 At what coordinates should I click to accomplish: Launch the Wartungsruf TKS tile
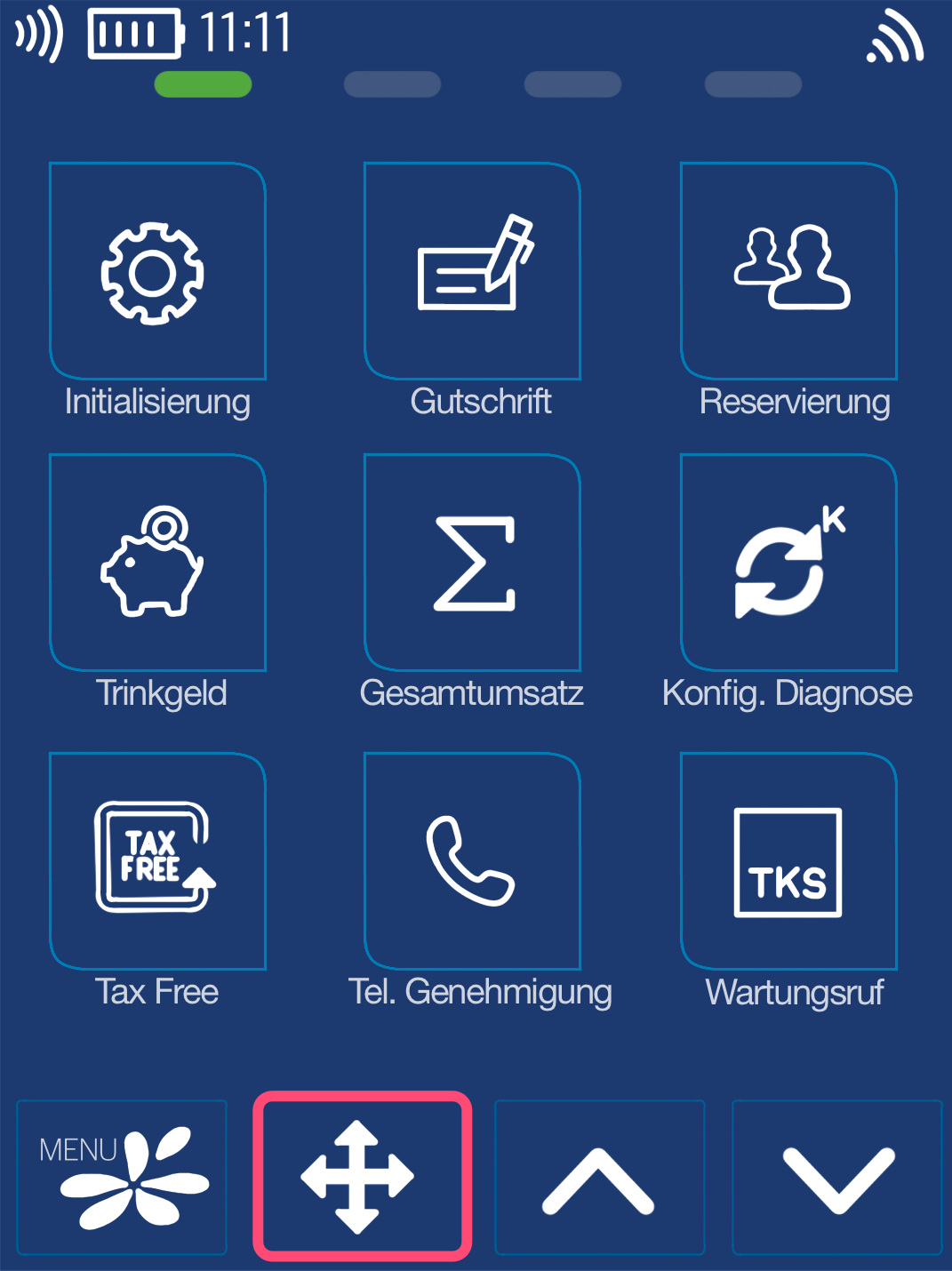(x=788, y=860)
